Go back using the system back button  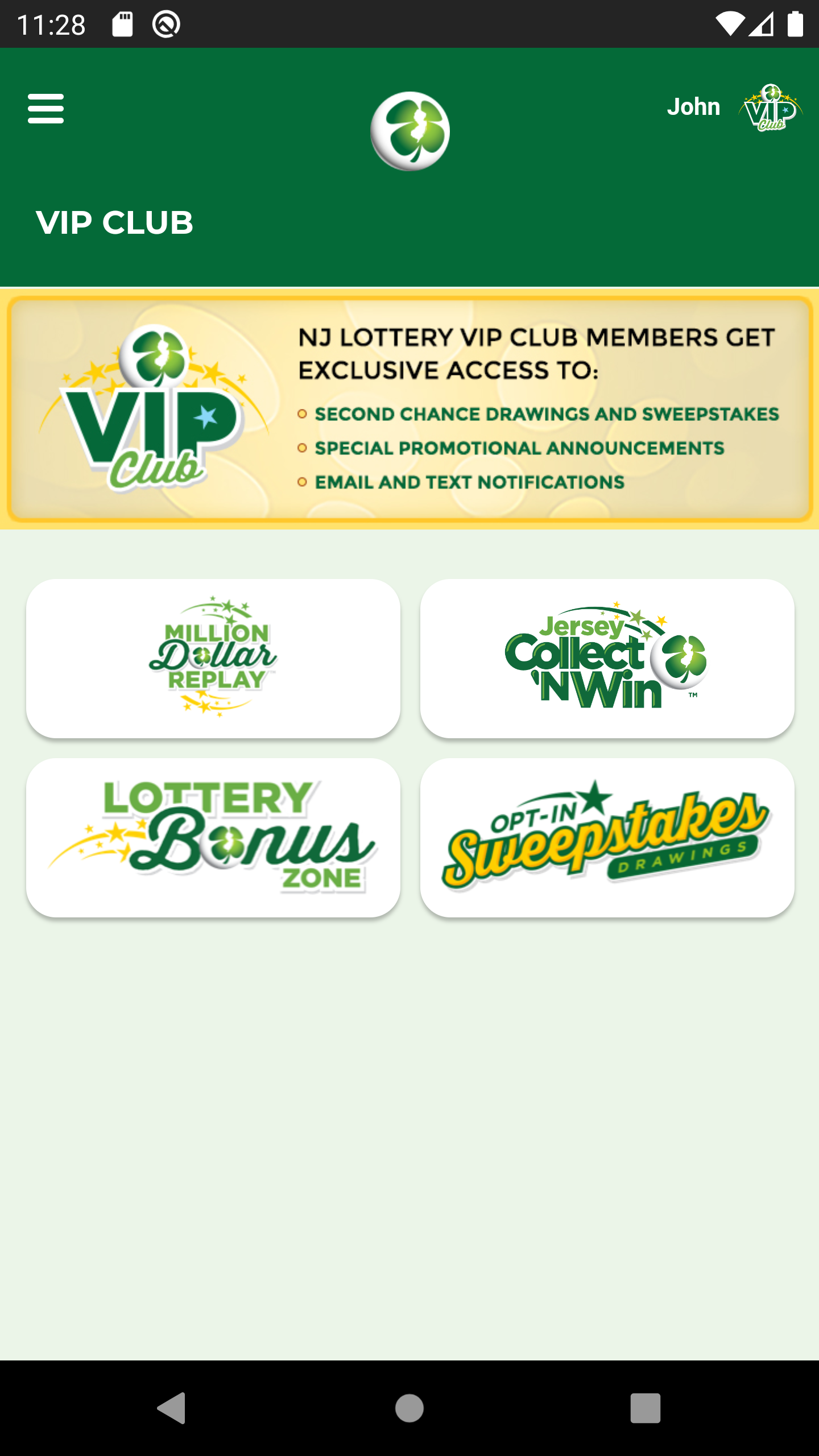click(x=172, y=1408)
